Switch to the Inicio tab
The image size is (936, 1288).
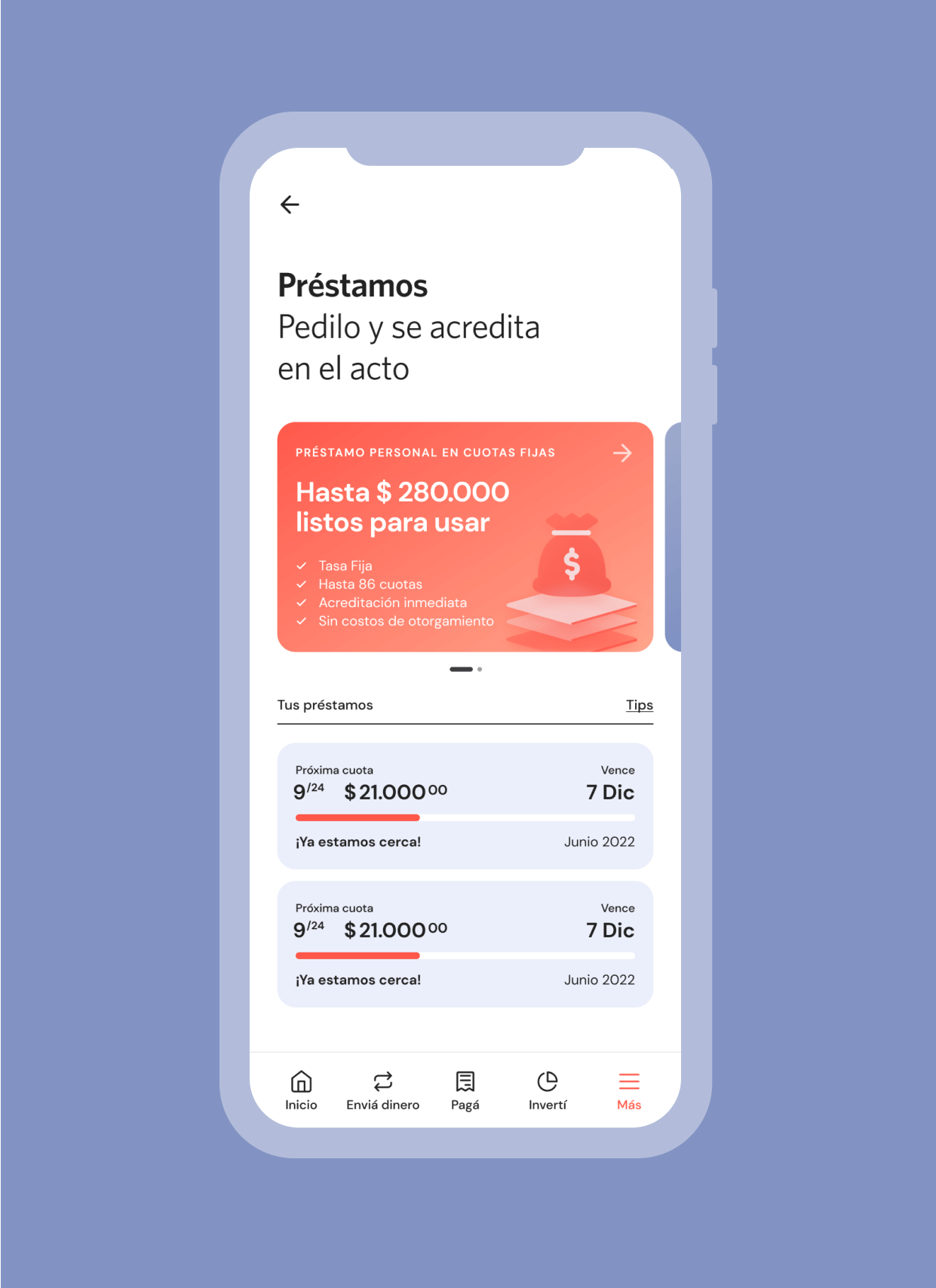(301, 1090)
